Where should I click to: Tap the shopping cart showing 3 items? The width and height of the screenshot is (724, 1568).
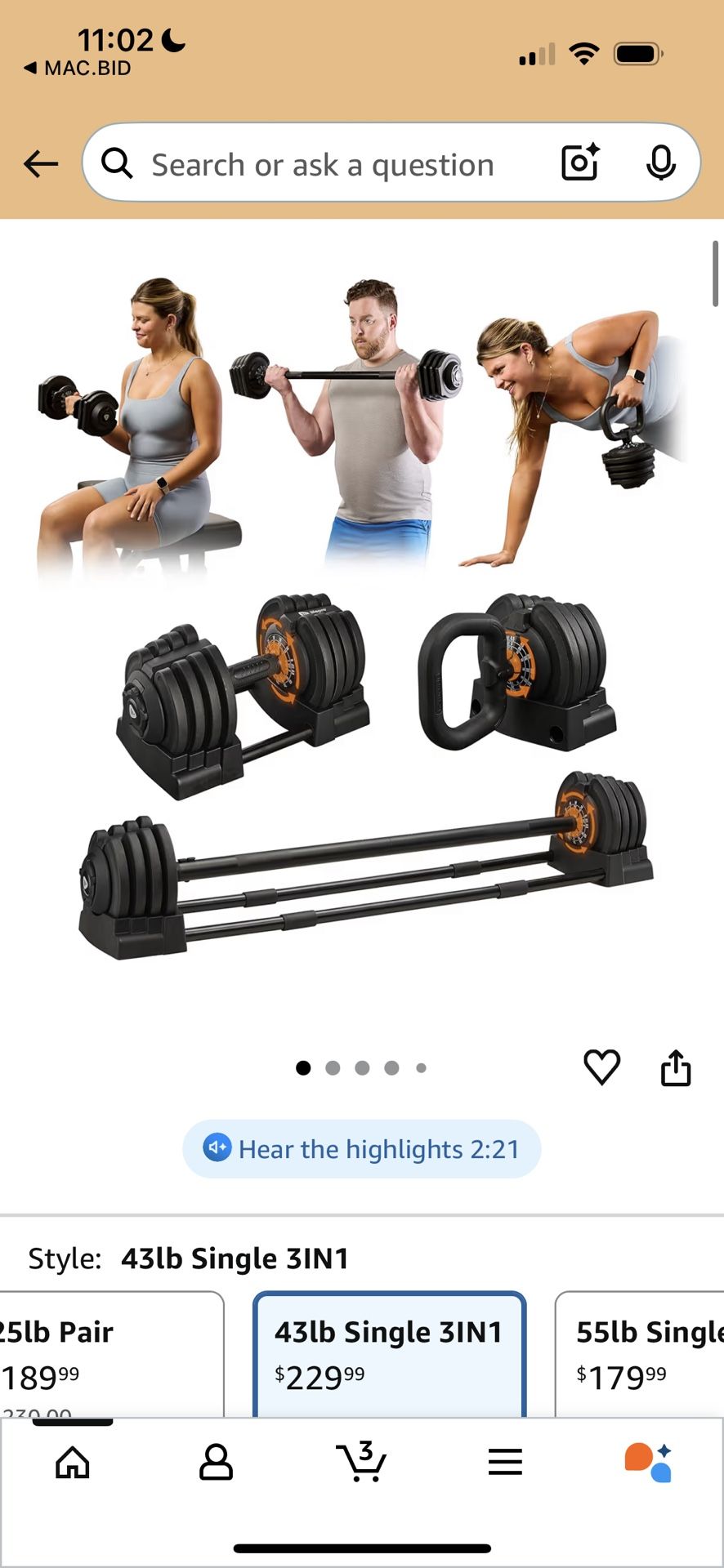pos(362,1463)
